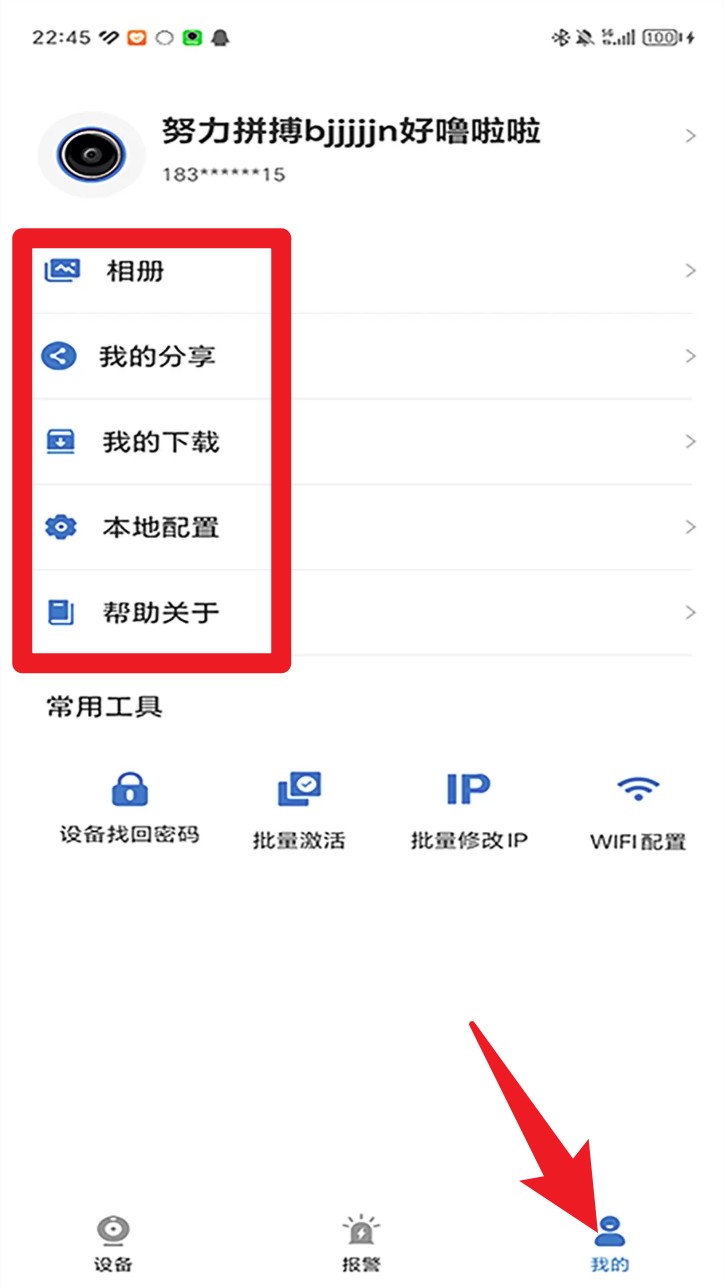Switch to the 设备 tab
724x1287 pixels.
[112, 1235]
